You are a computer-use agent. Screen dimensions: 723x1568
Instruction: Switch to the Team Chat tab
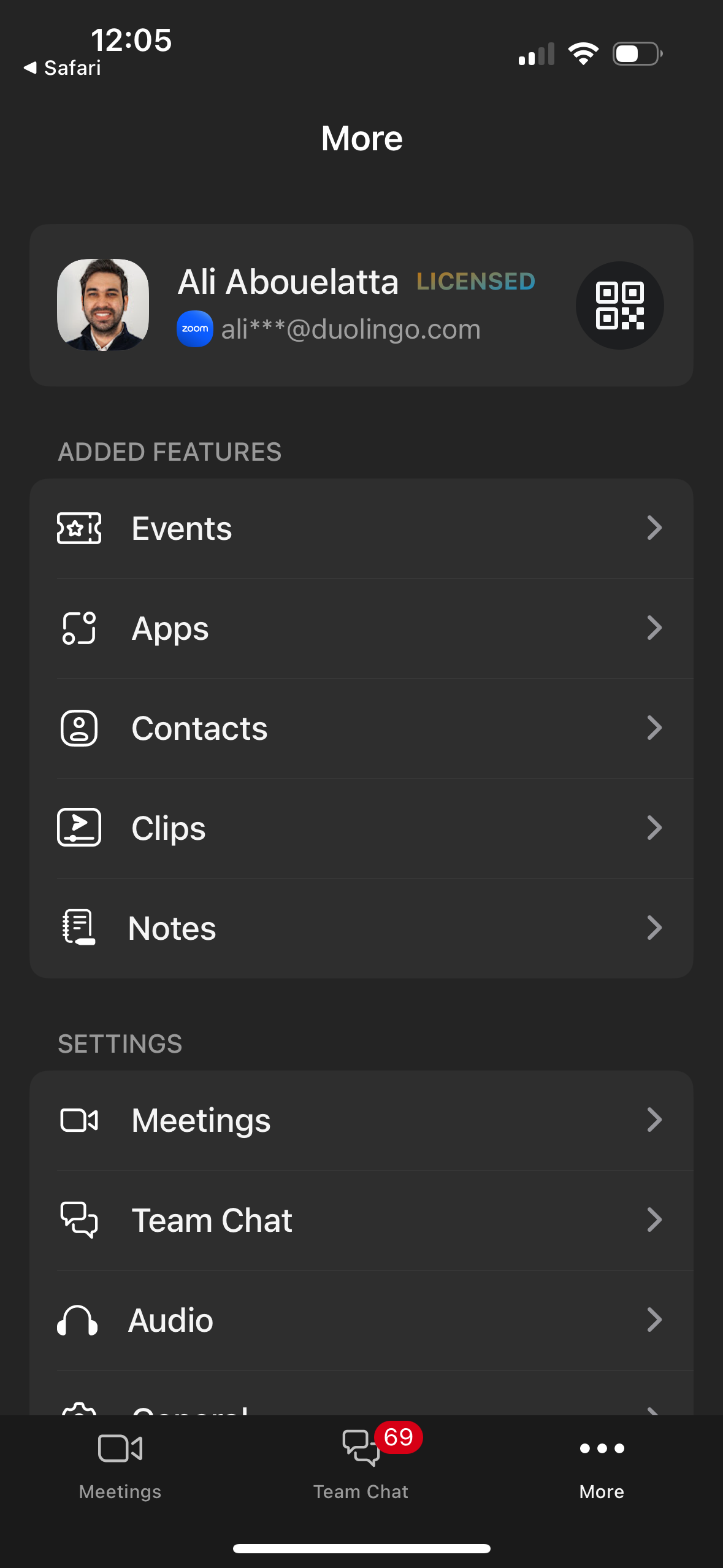(x=361, y=1466)
